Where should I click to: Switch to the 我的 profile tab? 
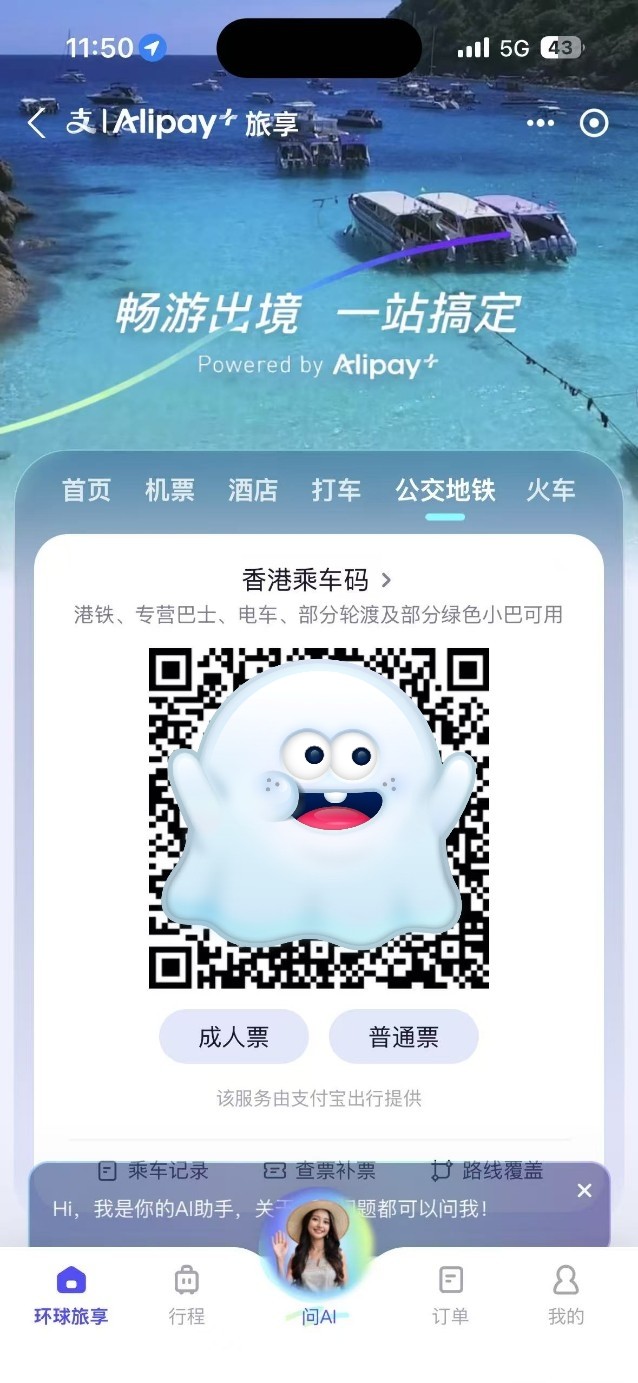tap(566, 1295)
